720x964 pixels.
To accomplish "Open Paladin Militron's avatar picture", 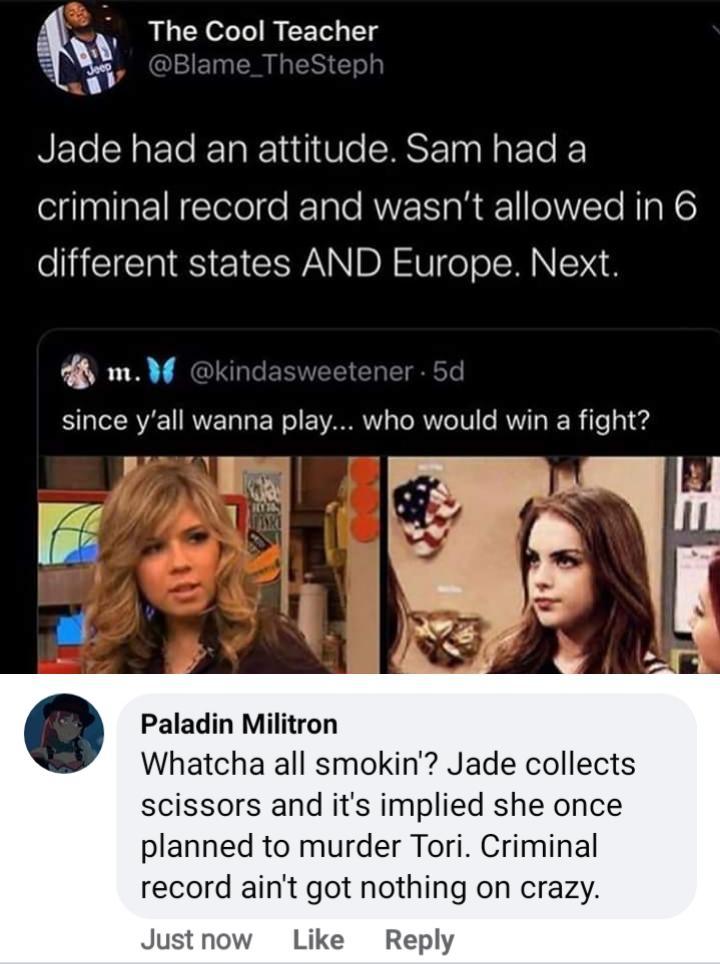I will tap(64, 733).
